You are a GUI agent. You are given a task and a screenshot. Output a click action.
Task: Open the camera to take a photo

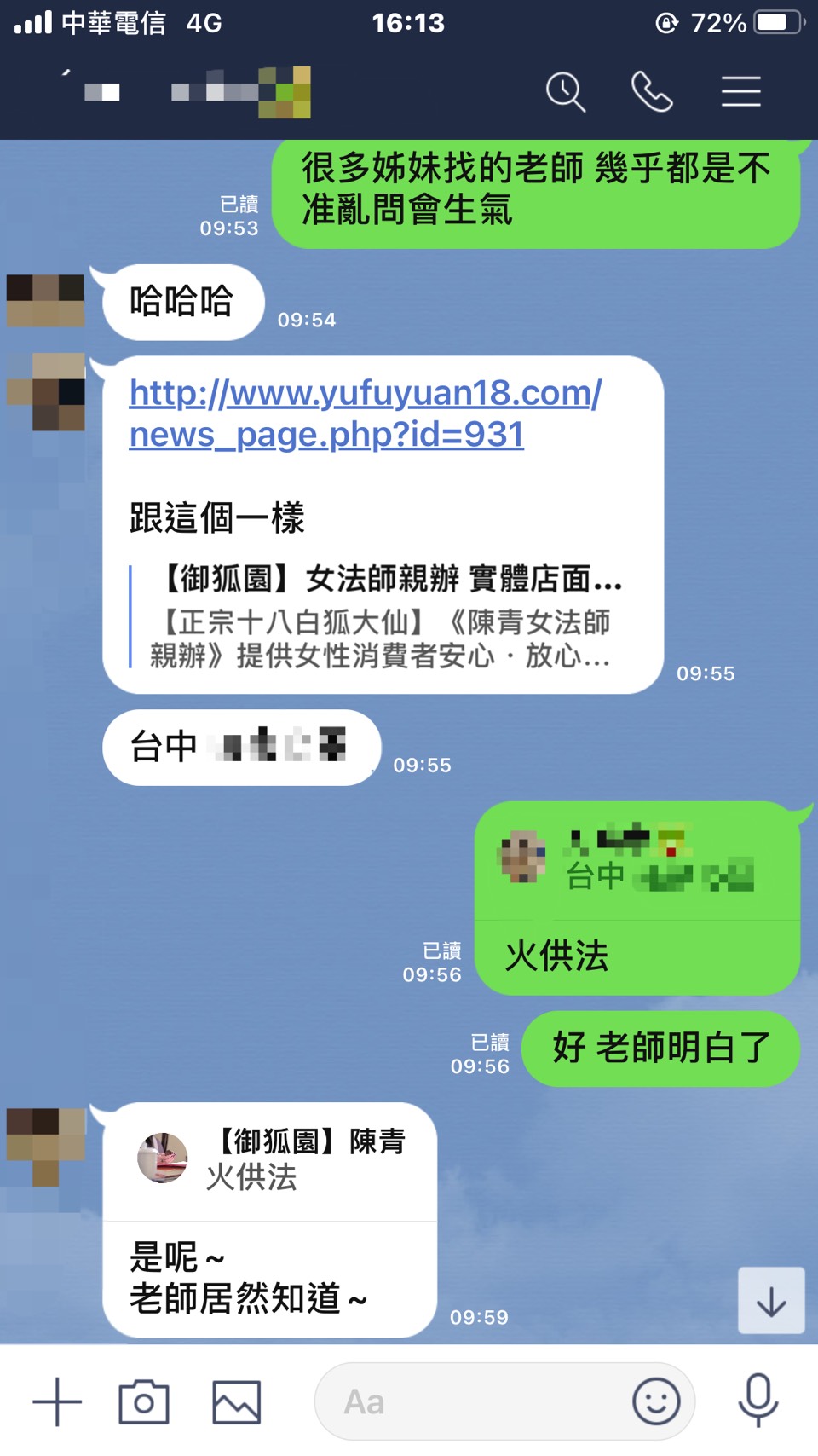point(144,1401)
